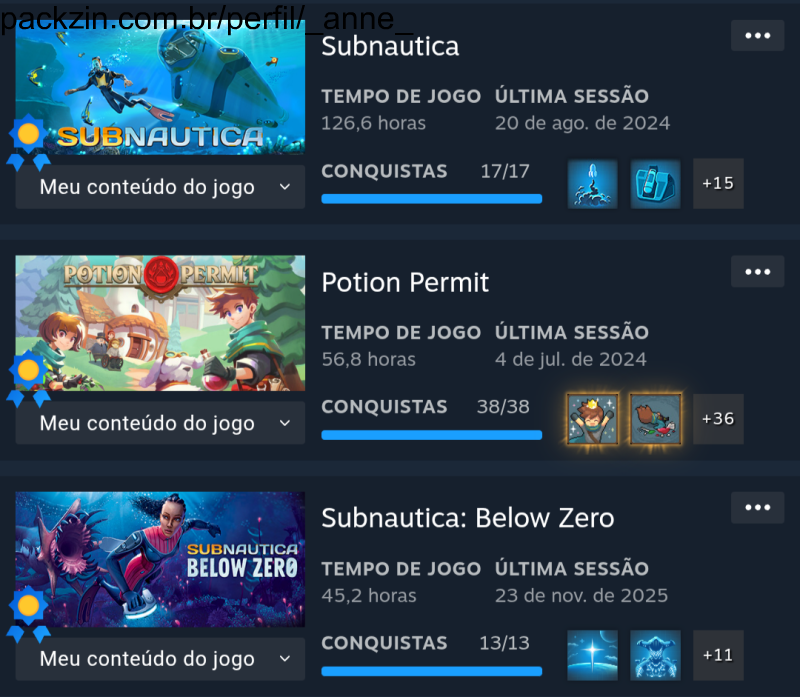The height and width of the screenshot is (697, 800).
Task: Open the Subnautica: Below Zero title link
Action: coord(467,518)
